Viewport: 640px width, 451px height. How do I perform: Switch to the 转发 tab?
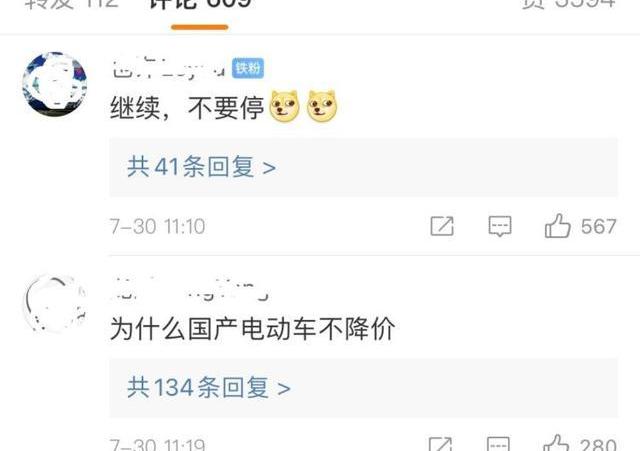coord(70,4)
